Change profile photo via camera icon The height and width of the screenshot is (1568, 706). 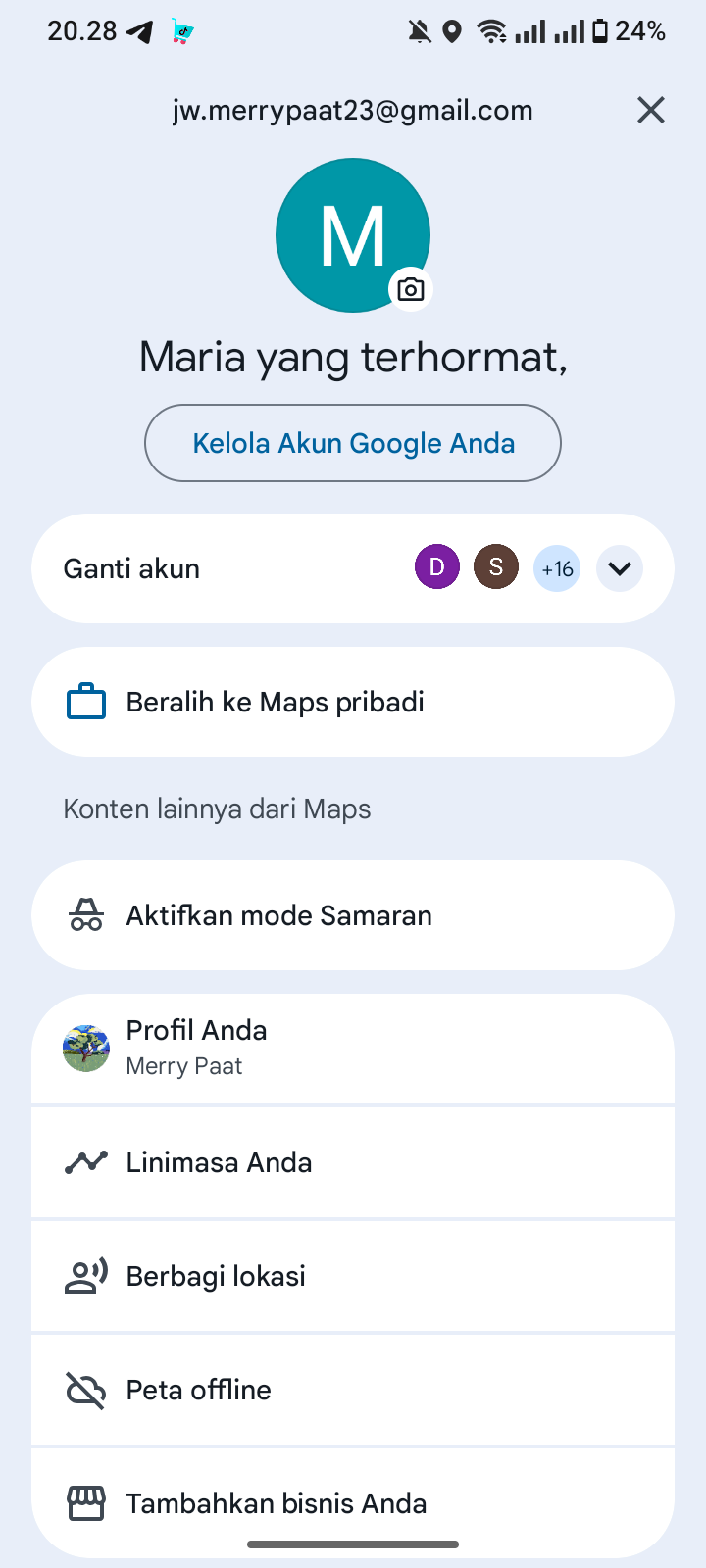411,289
